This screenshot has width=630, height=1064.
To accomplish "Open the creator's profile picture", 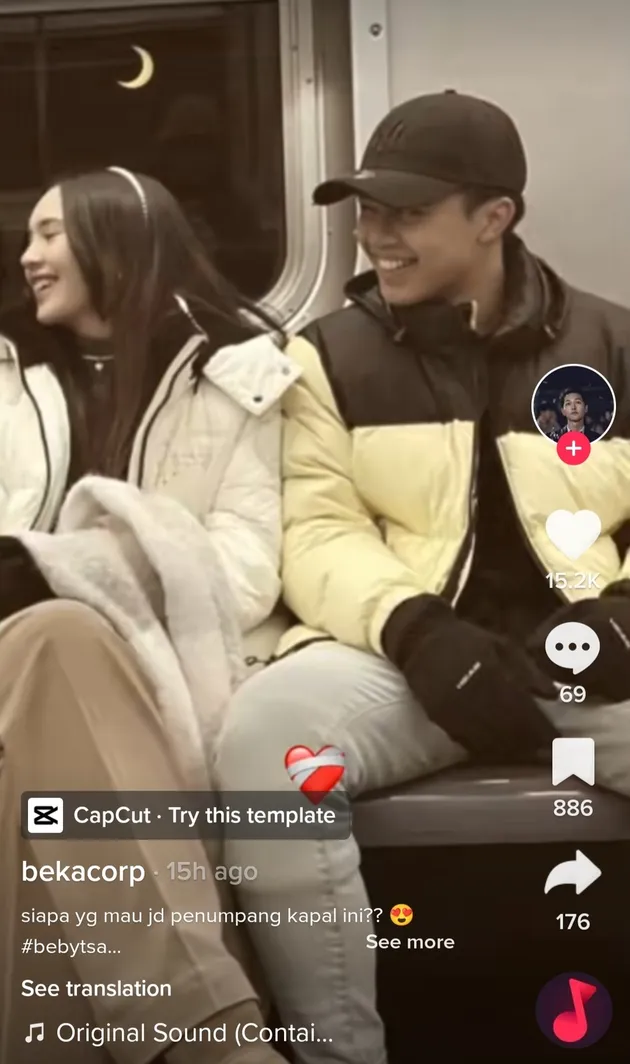I will (573, 402).
